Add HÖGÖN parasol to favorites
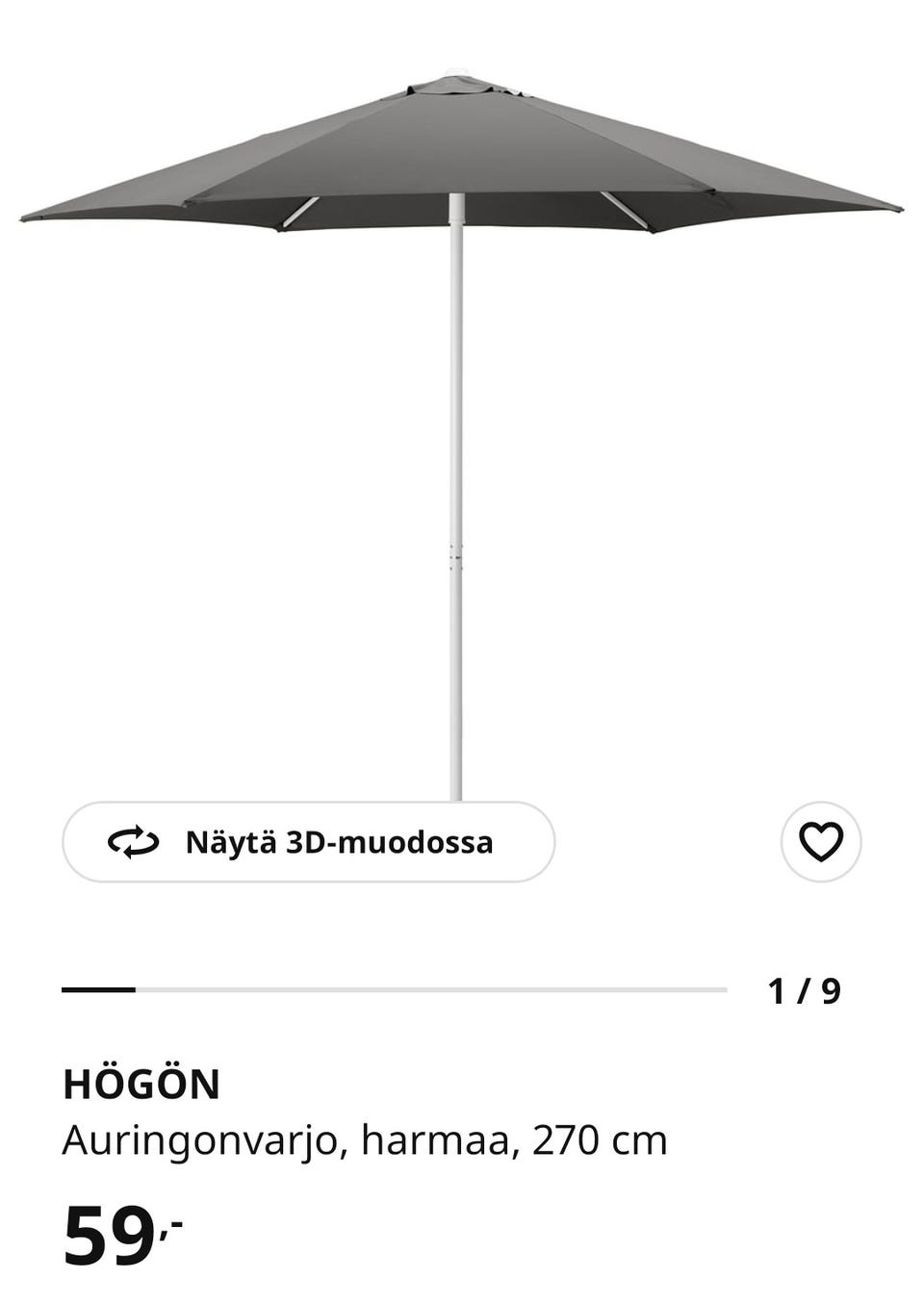Screen dimensions: 924x1304 click(820, 842)
